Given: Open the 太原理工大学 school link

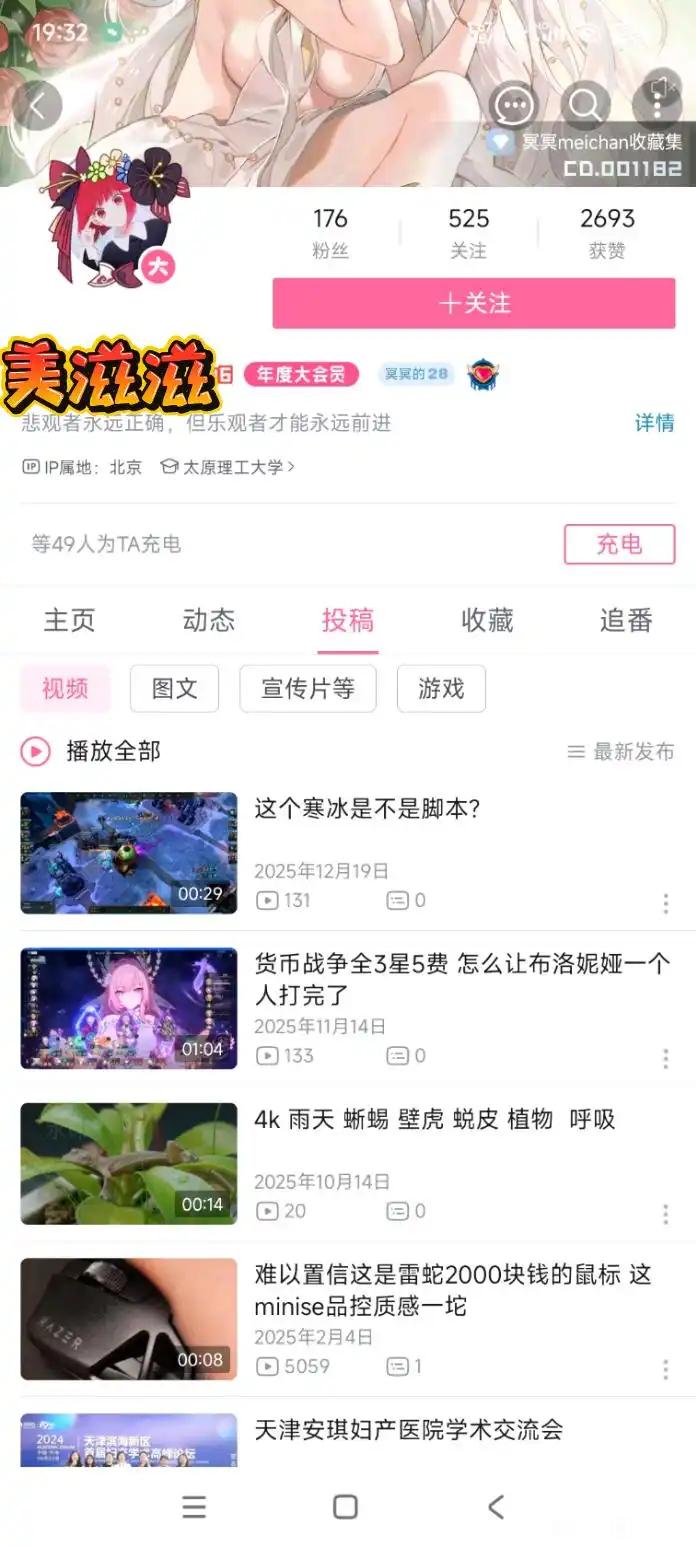Looking at the screenshot, I should [x=228, y=467].
